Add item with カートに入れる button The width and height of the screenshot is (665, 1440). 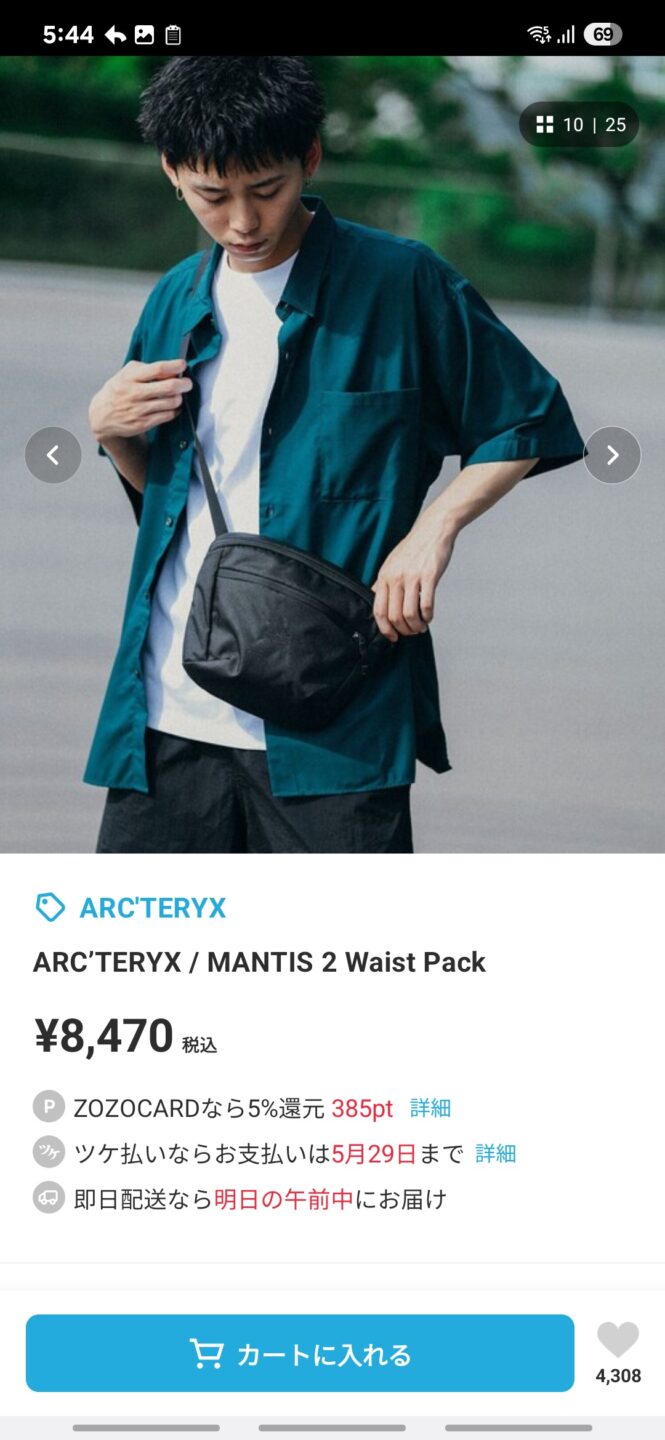300,1353
